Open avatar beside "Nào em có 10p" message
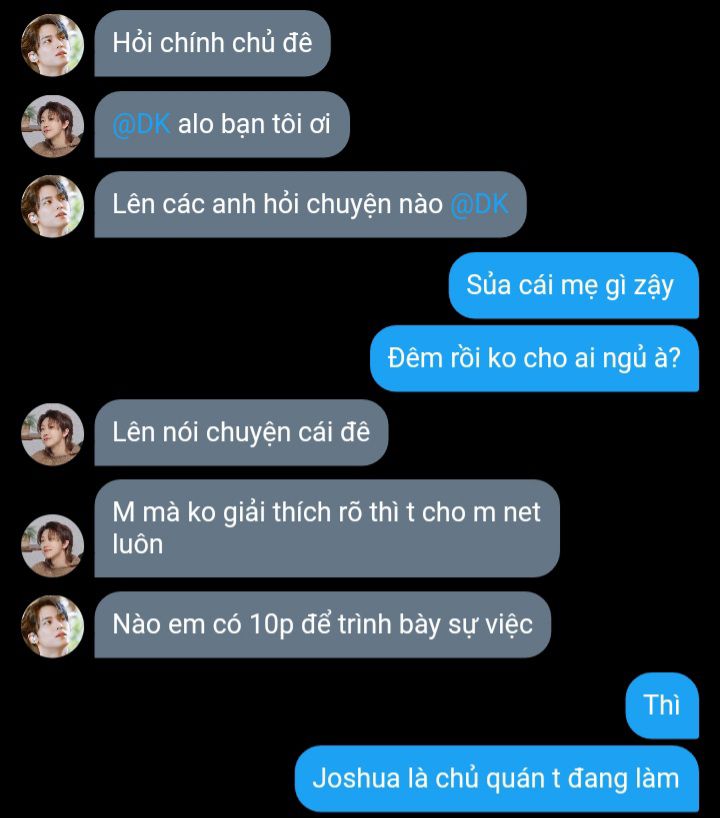This screenshot has height=818, width=720. pos(52,626)
